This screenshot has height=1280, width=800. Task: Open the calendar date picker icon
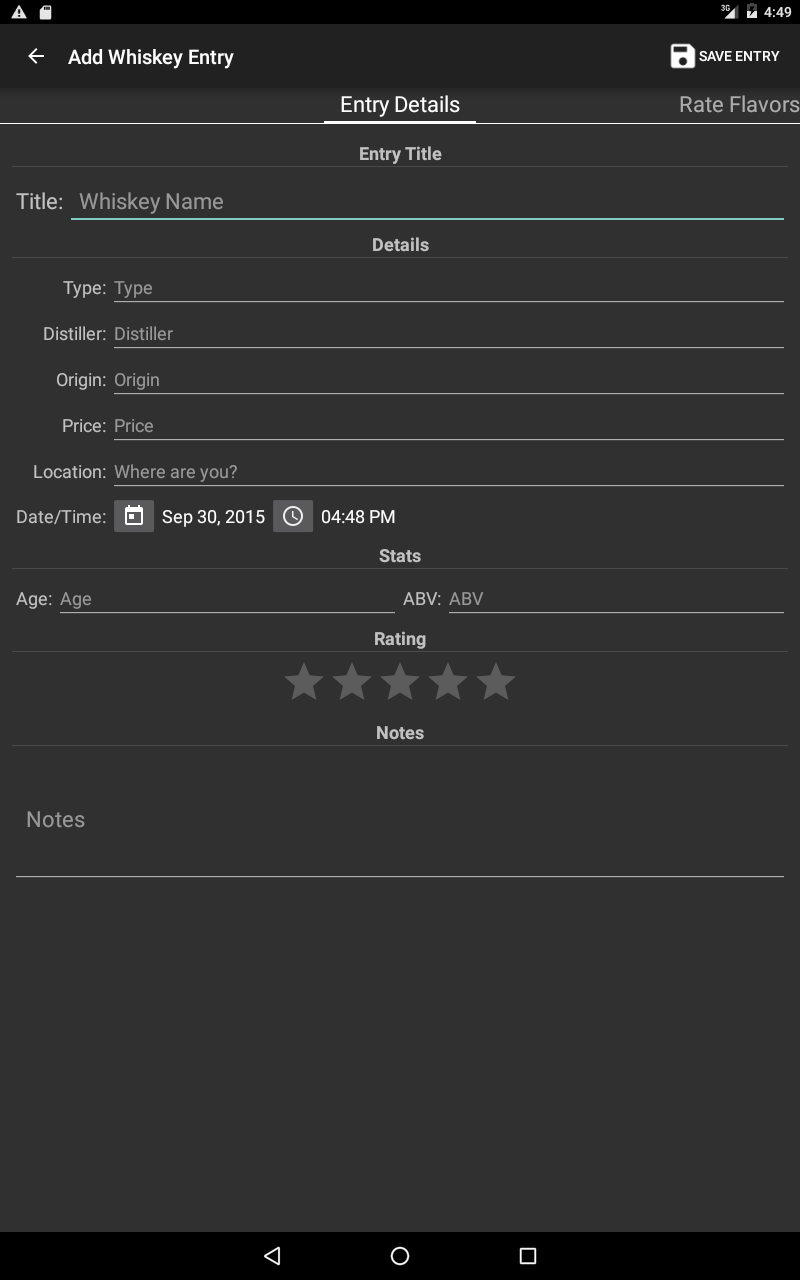(x=134, y=516)
